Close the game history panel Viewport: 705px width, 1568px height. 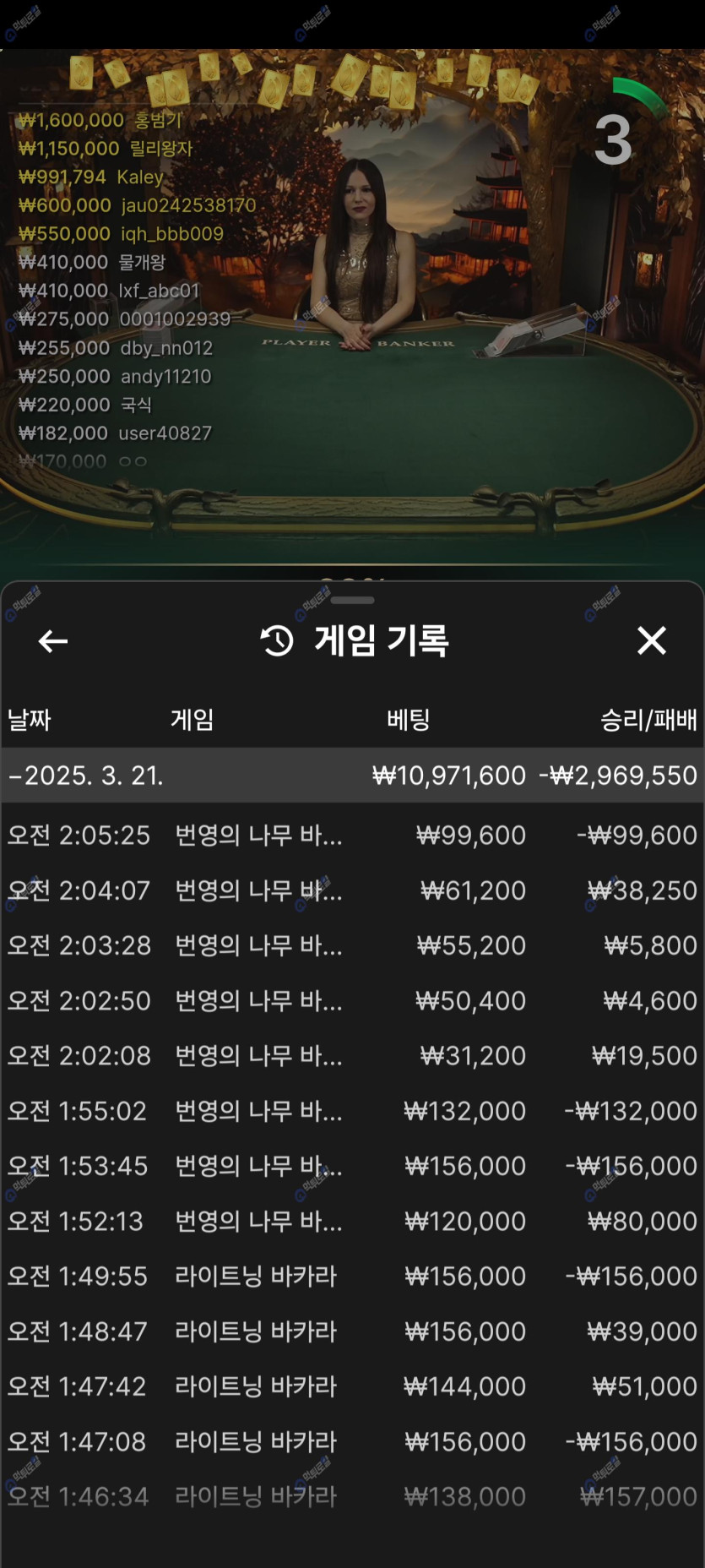coord(651,640)
